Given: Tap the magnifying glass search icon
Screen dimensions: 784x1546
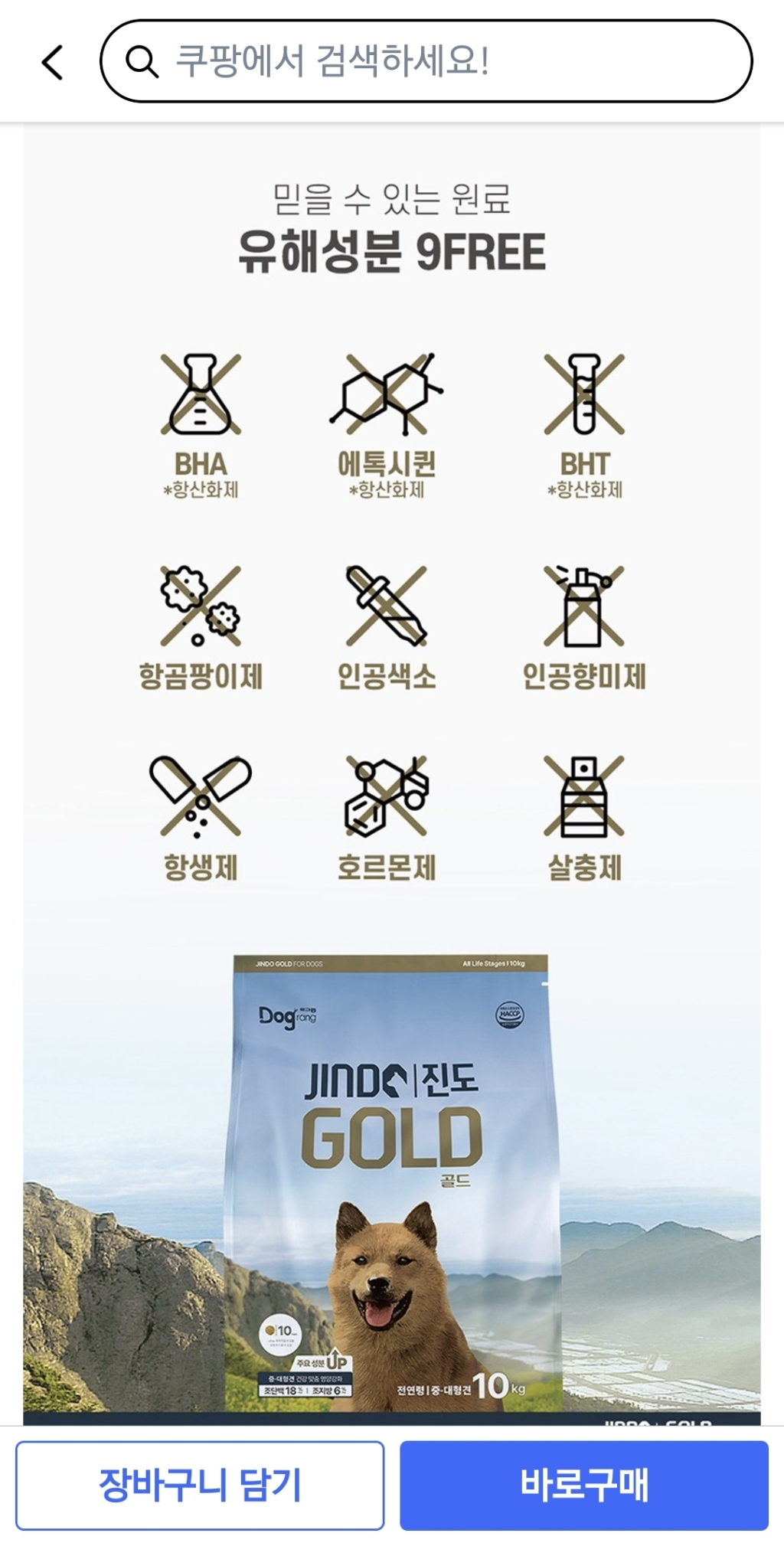Looking at the screenshot, I should [x=140, y=64].
